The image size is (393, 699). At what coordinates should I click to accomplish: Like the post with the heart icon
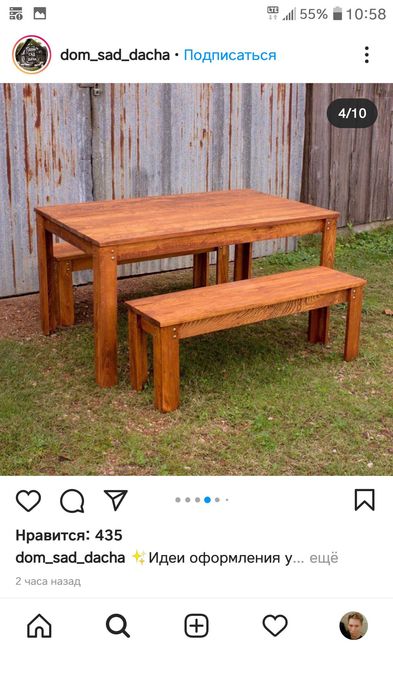29,500
